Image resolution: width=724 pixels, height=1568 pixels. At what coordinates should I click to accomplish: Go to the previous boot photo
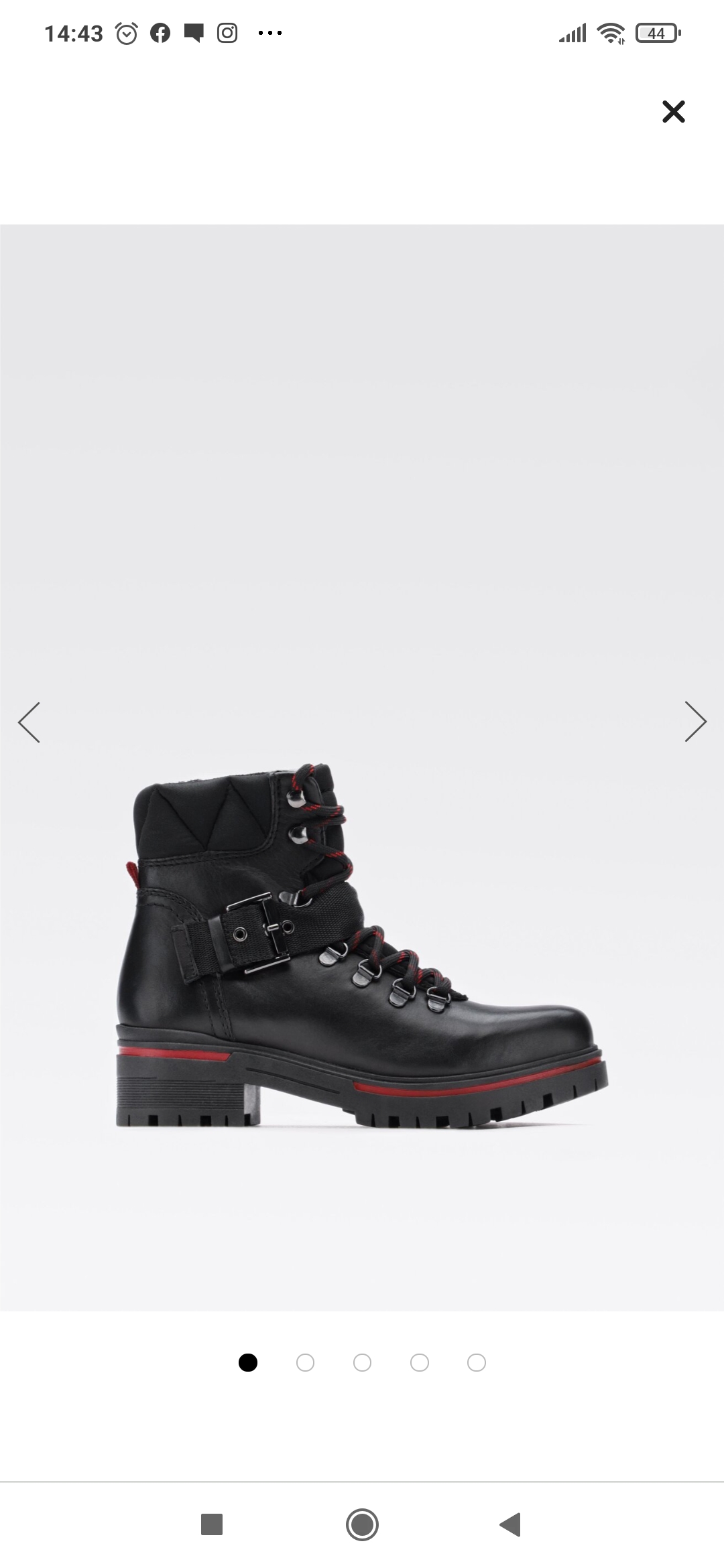tap(29, 722)
